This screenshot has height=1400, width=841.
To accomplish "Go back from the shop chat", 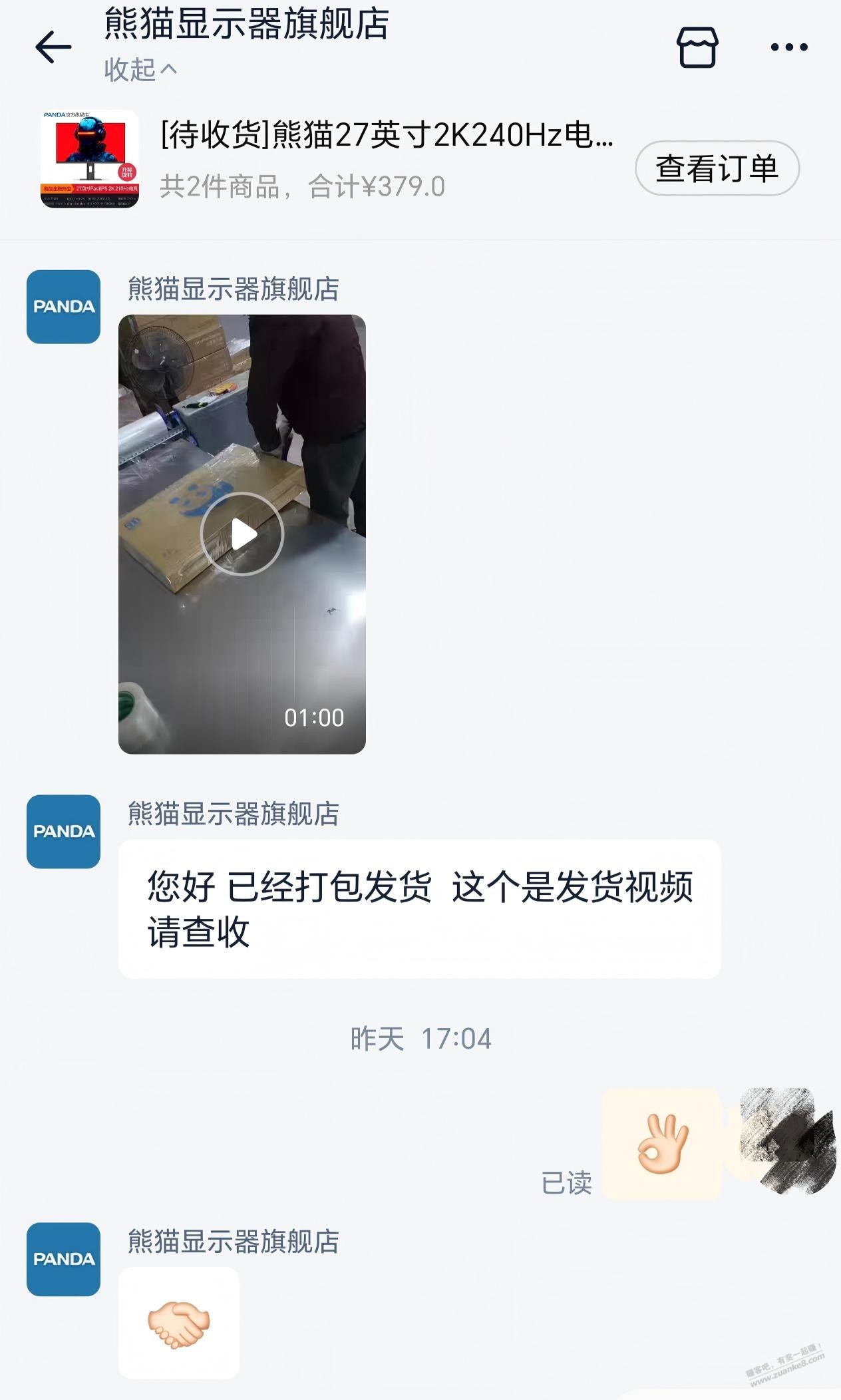I will click(x=53, y=47).
